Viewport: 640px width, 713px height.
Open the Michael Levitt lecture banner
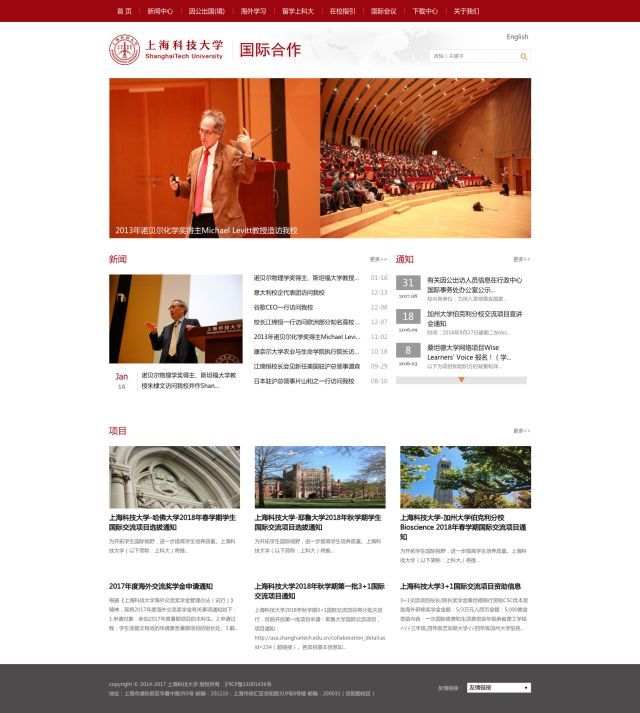tap(320, 158)
